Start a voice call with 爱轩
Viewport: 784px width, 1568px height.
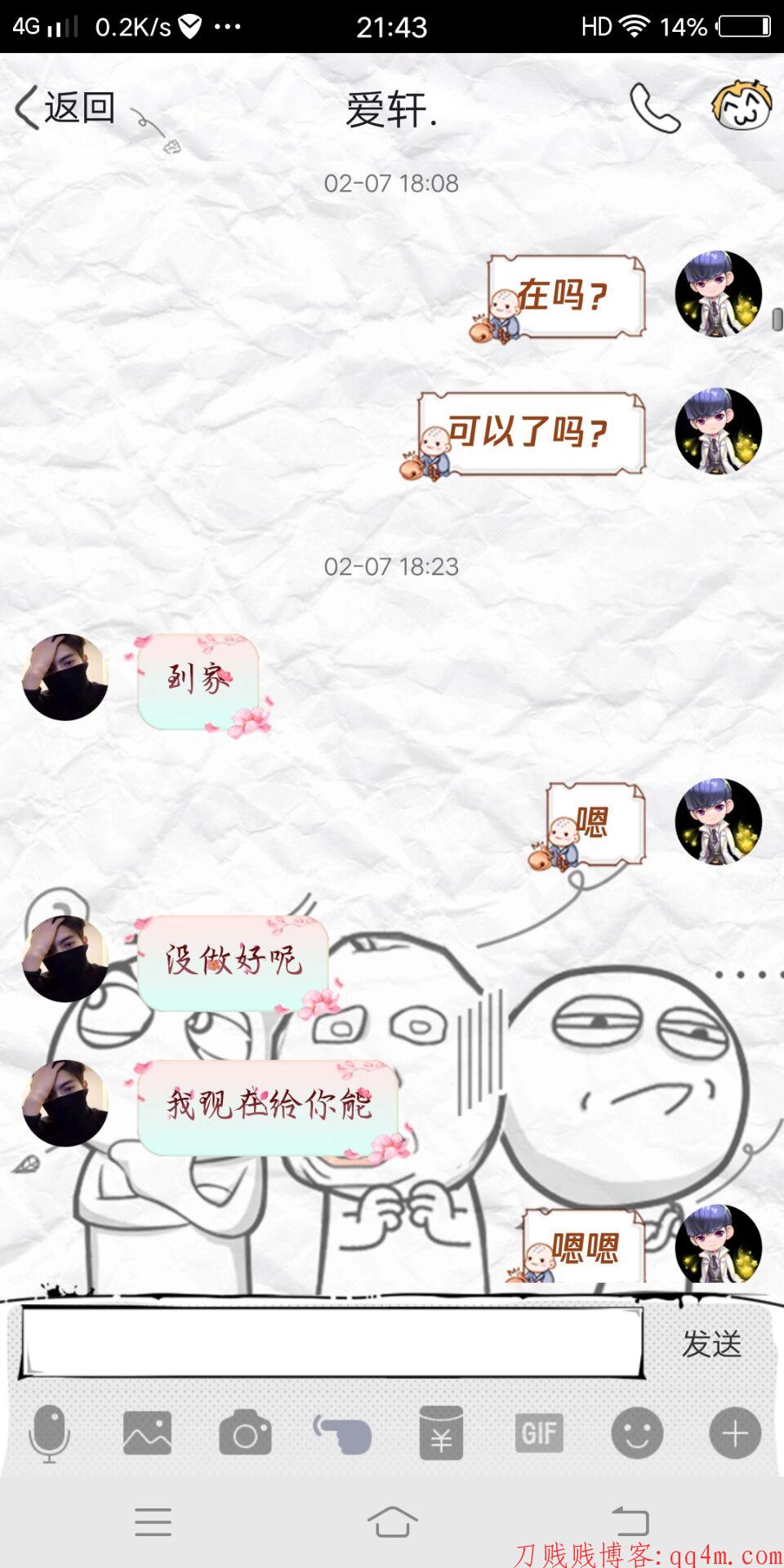654,108
